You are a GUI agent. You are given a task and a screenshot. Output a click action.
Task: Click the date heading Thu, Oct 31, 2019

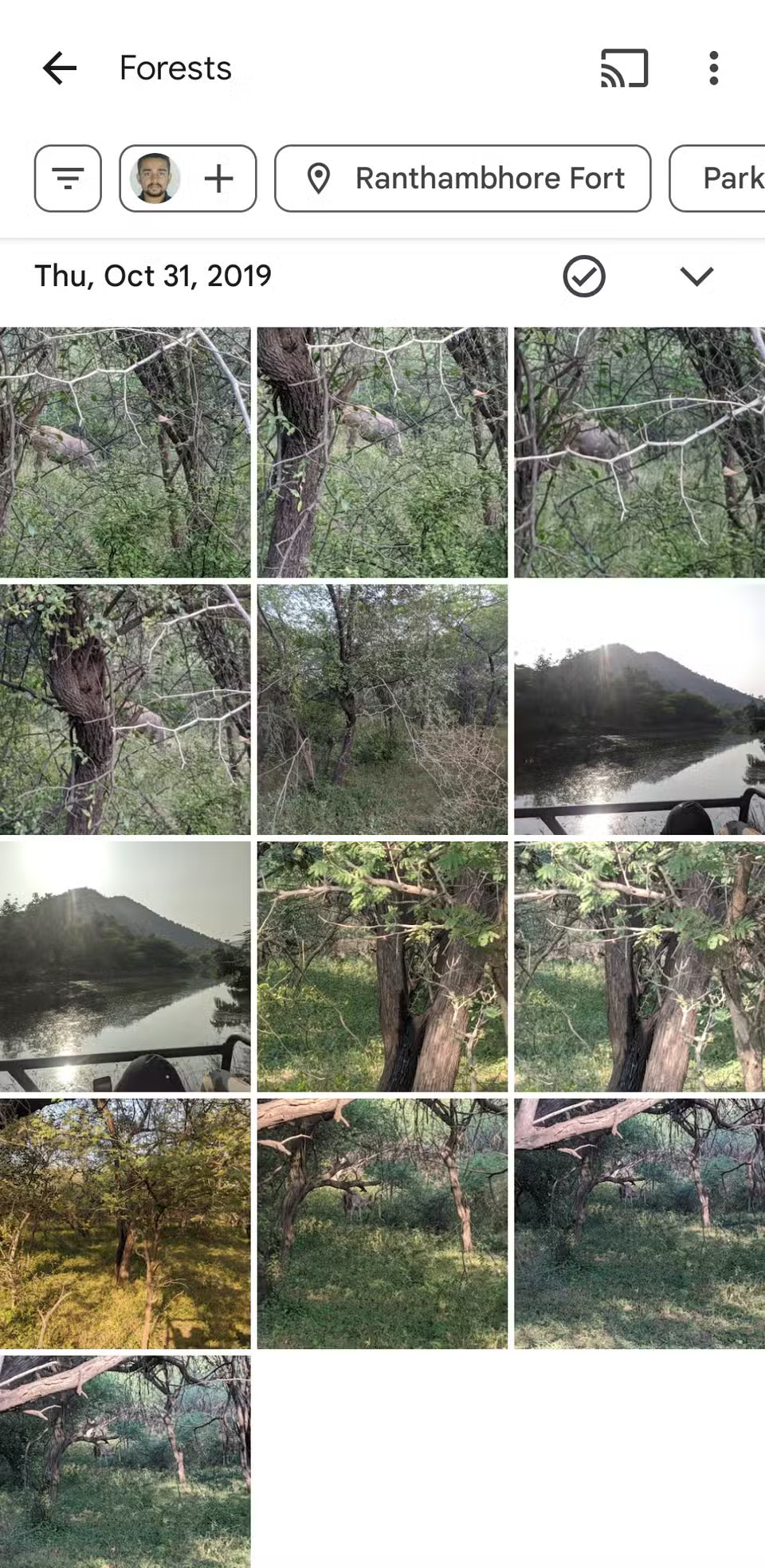pos(152,275)
